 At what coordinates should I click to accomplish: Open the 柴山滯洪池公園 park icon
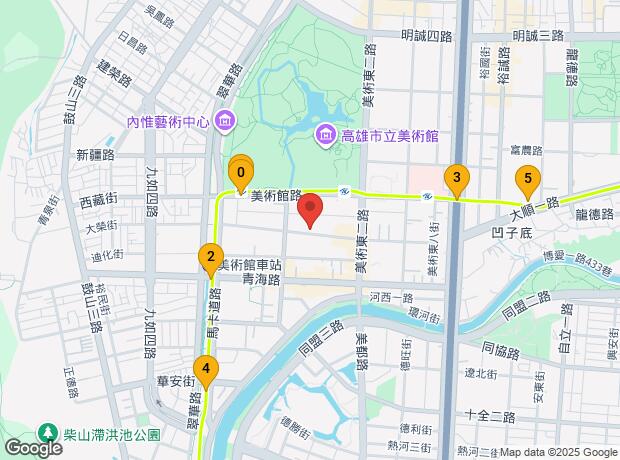[x=48, y=434]
